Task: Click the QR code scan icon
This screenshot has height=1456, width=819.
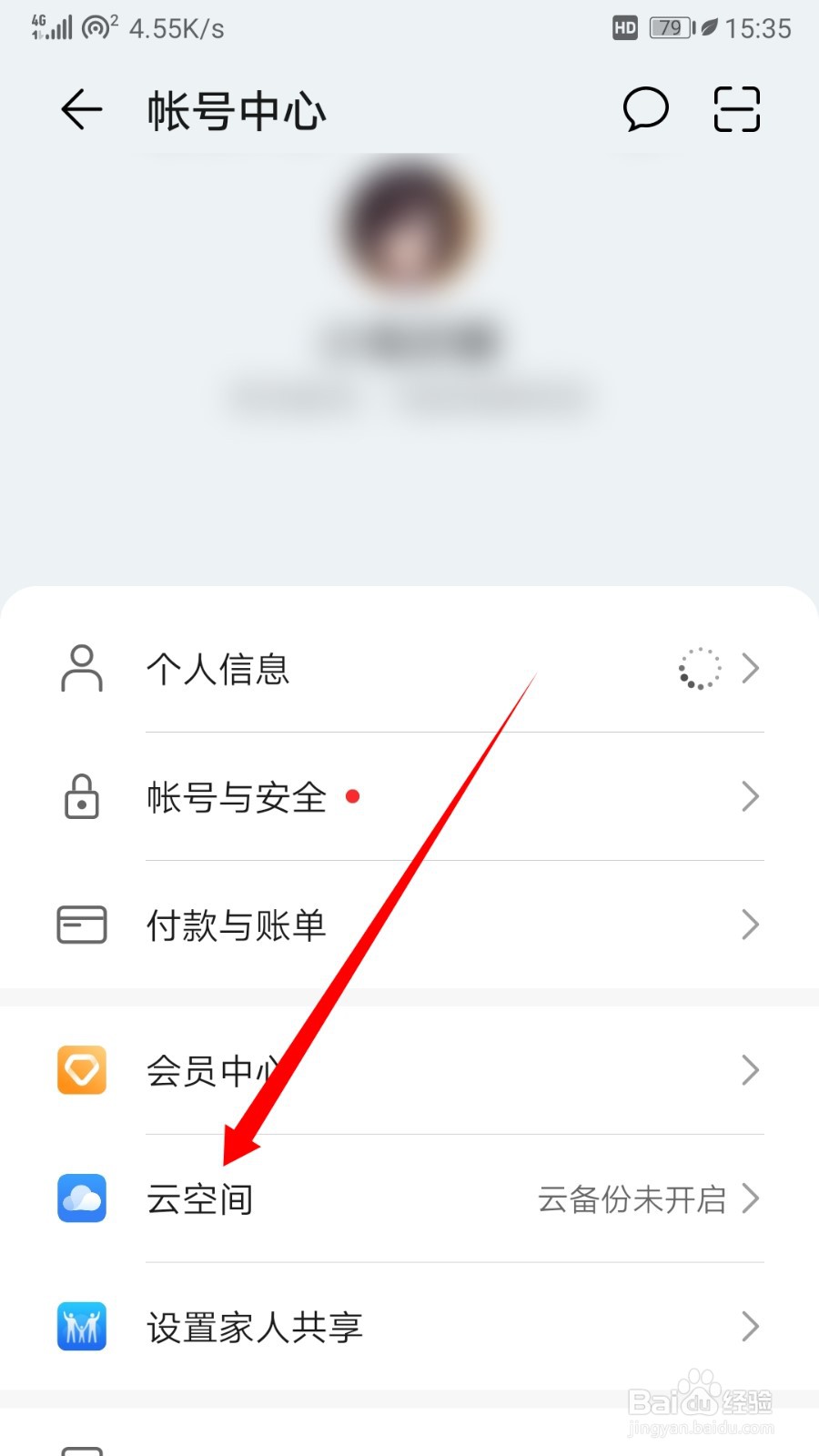Action: click(x=736, y=109)
